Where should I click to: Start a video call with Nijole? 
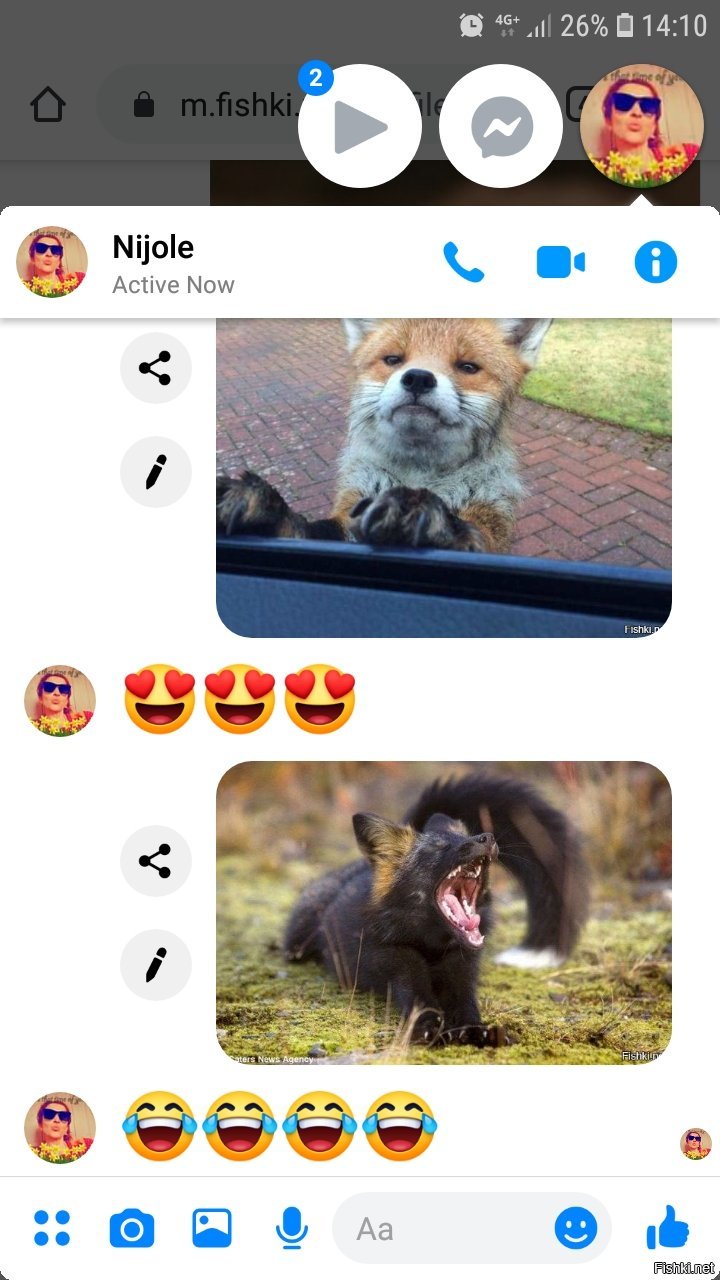point(560,263)
